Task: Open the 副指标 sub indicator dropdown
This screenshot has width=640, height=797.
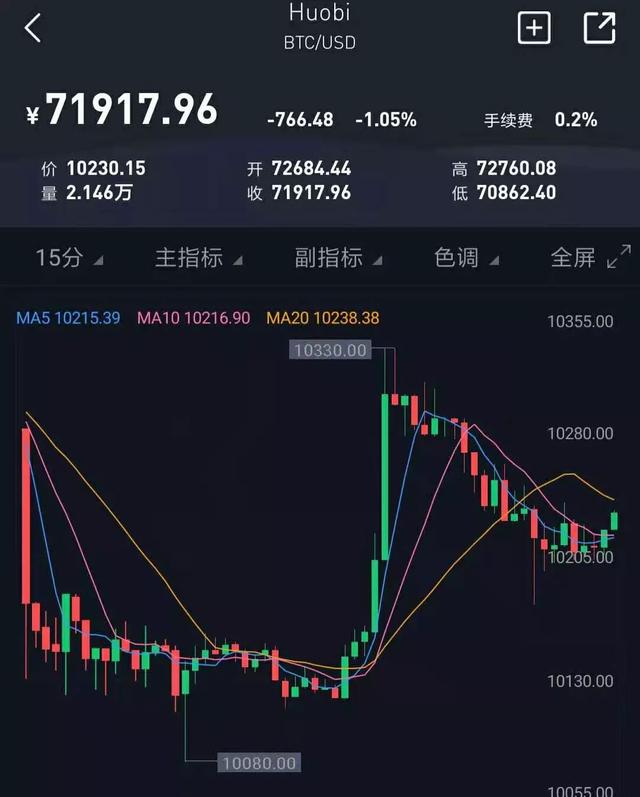Action: click(x=338, y=258)
